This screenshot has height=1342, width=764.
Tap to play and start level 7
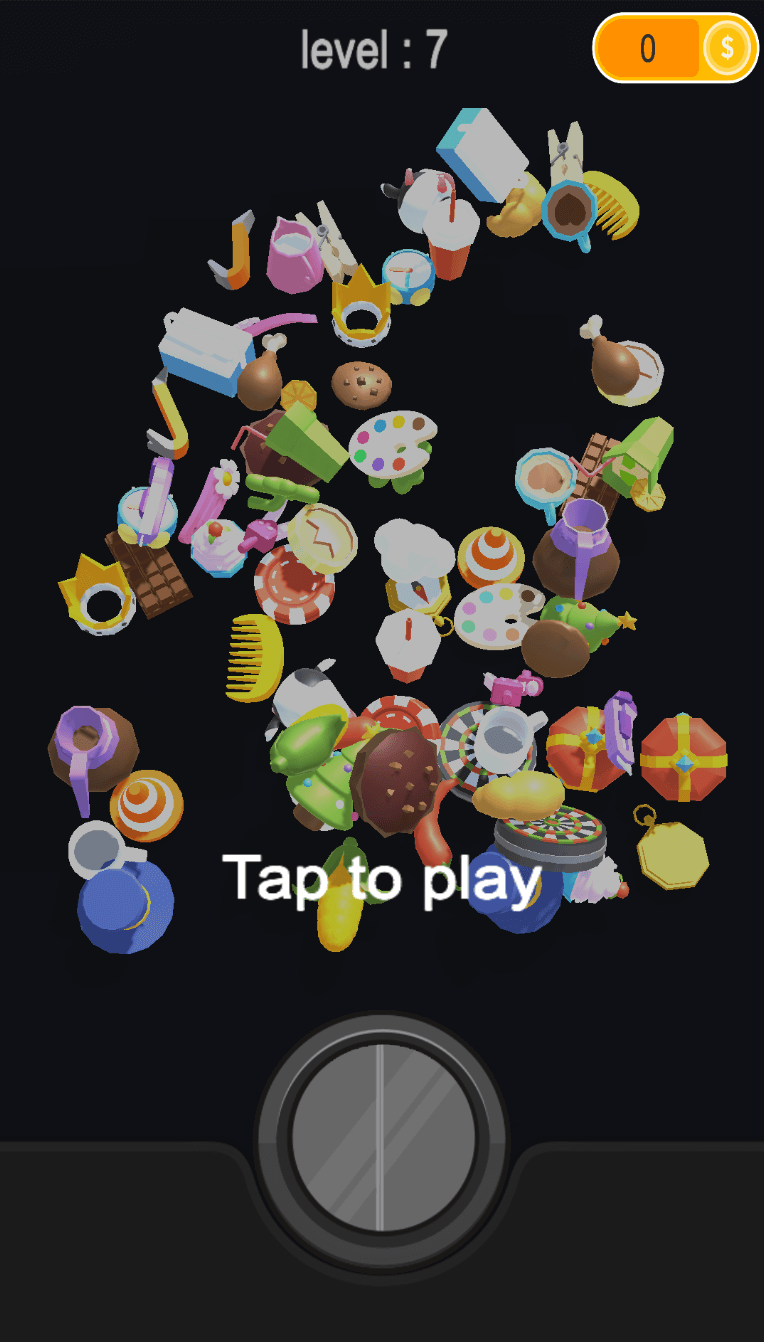(380, 878)
